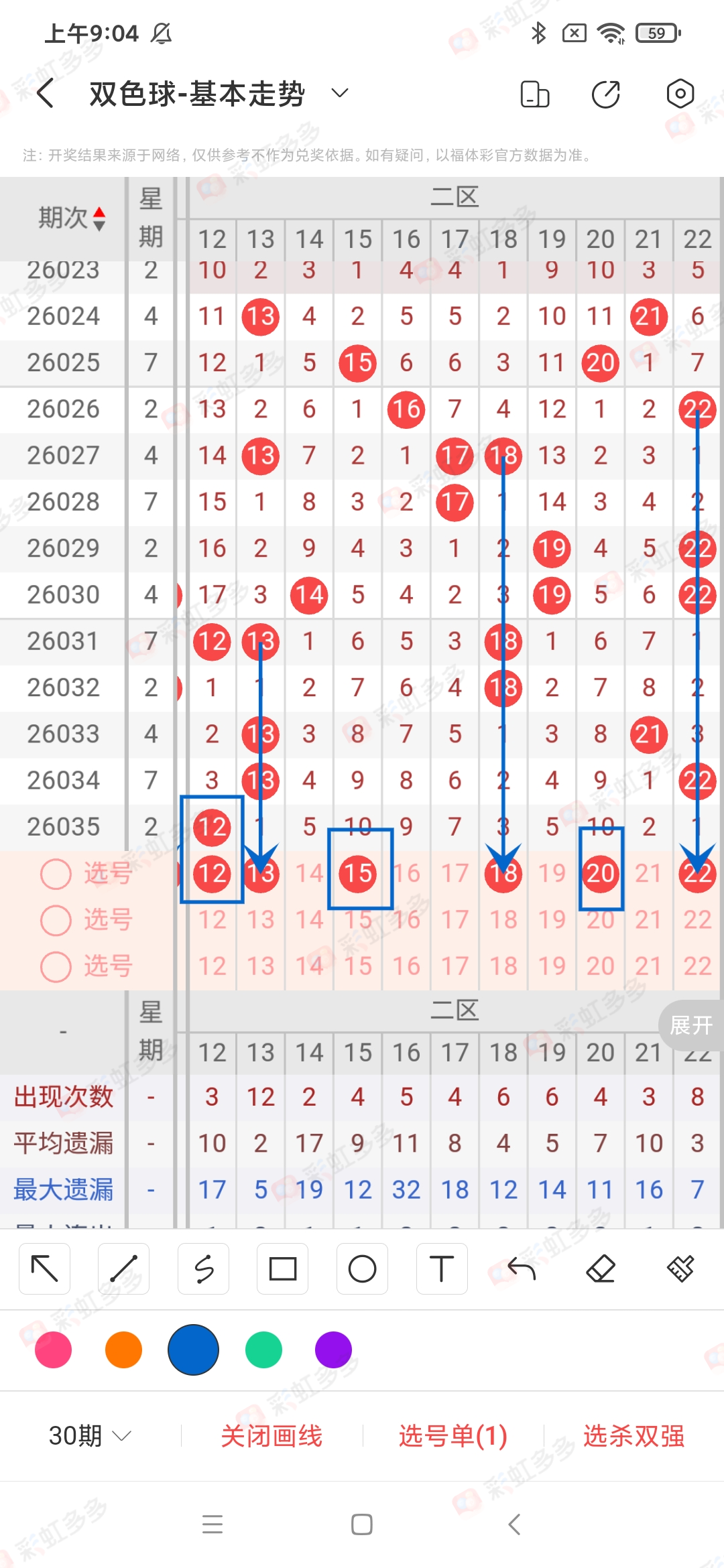Screen dimensions: 724x1568
Task: Pick the curve drawing tool
Action: [203, 1268]
